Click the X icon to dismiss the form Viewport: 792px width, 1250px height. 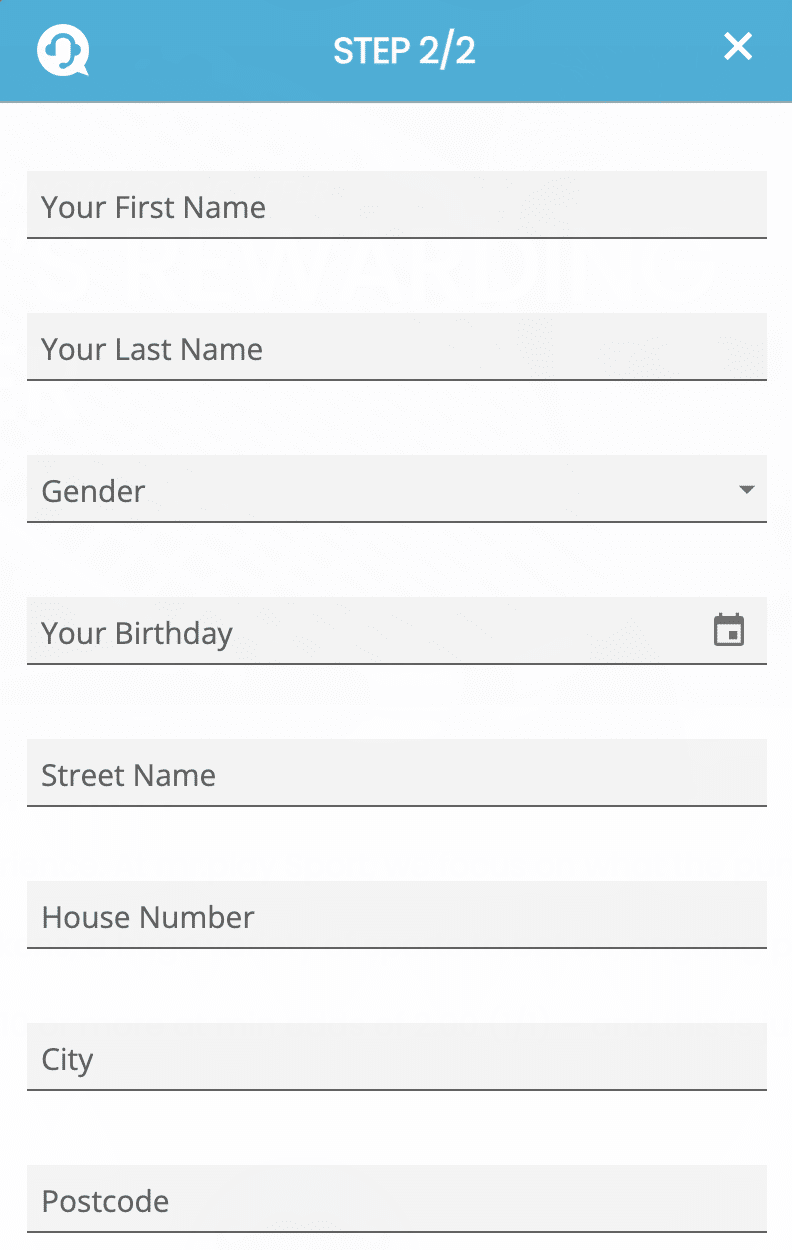point(737,46)
